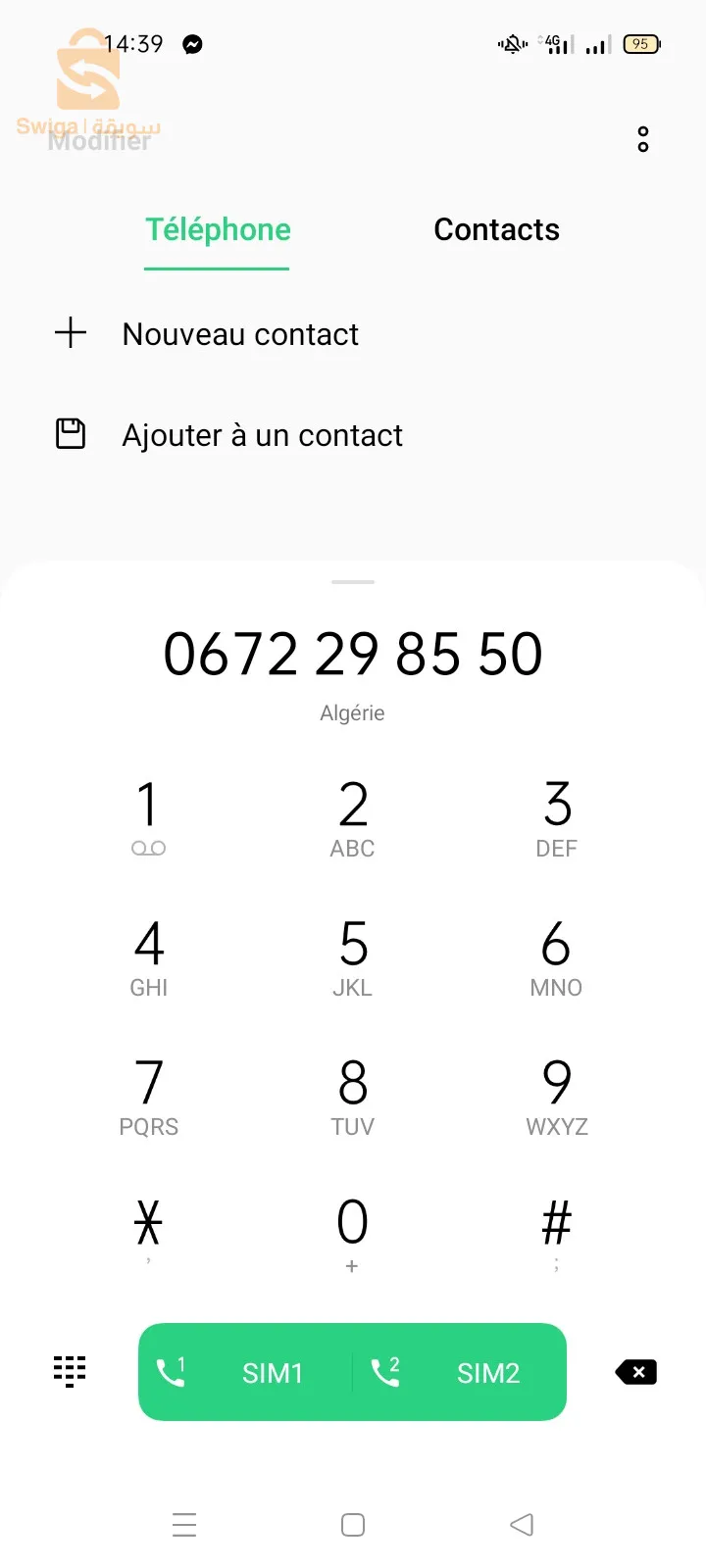Tap the home navigation button
The width and height of the screenshot is (706, 1568).
point(352,1525)
